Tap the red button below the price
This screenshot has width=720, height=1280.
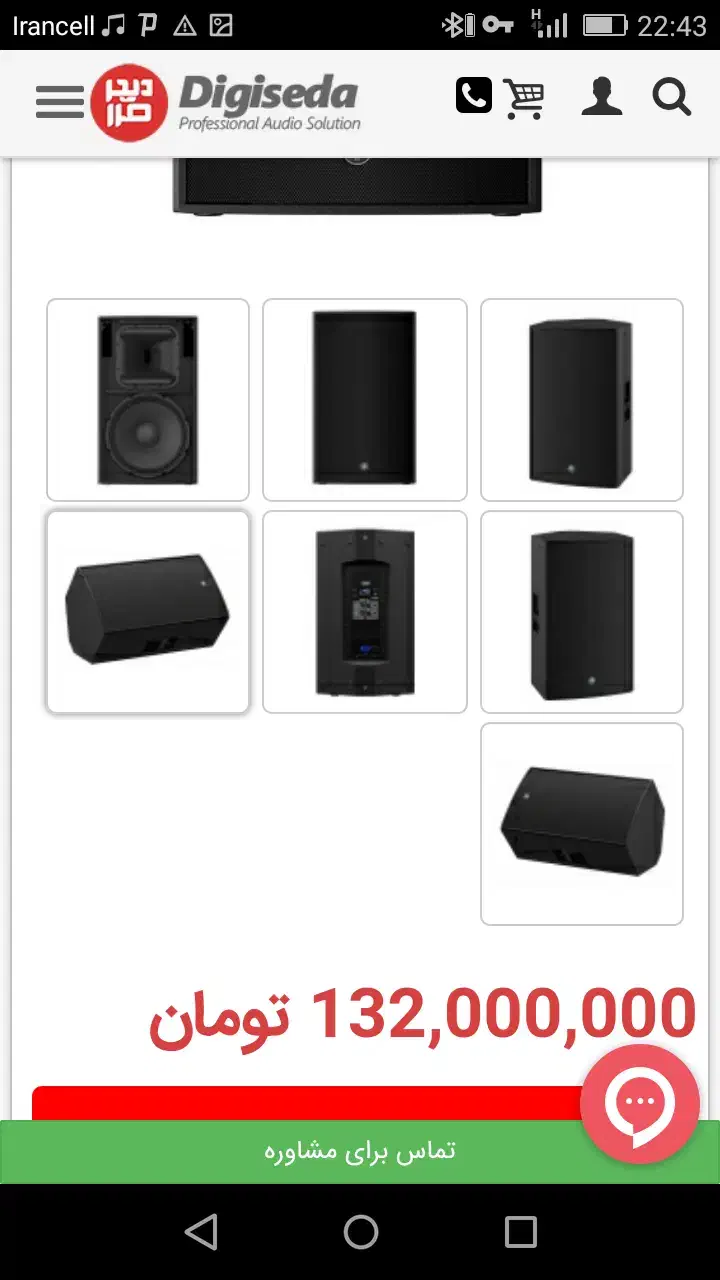click(300, 1103)
